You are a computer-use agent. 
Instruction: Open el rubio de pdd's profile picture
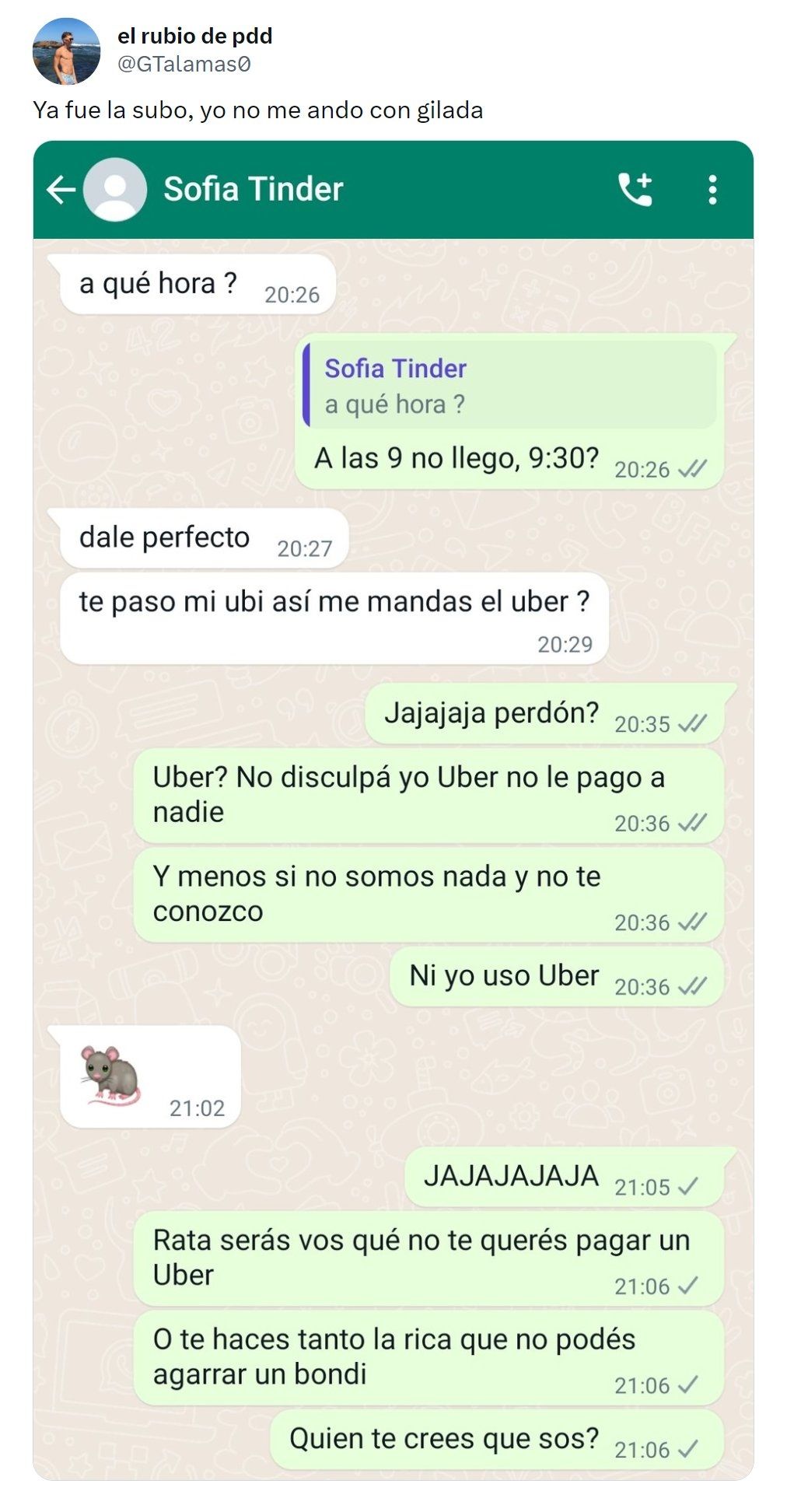66,51
